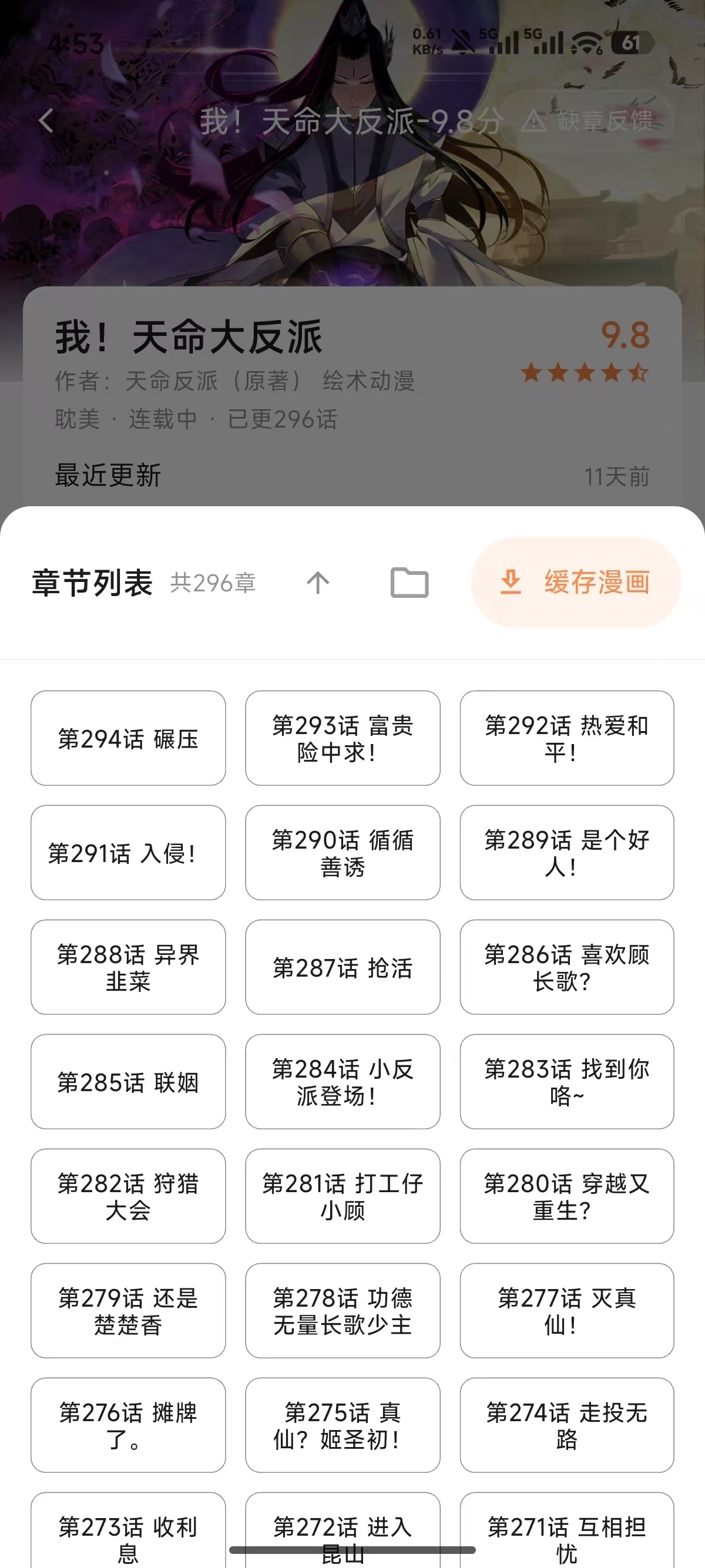This screenshot has width=705, height=1568.
Task: Open chapter 第294话 碾压
Action: tap(127, 739)
